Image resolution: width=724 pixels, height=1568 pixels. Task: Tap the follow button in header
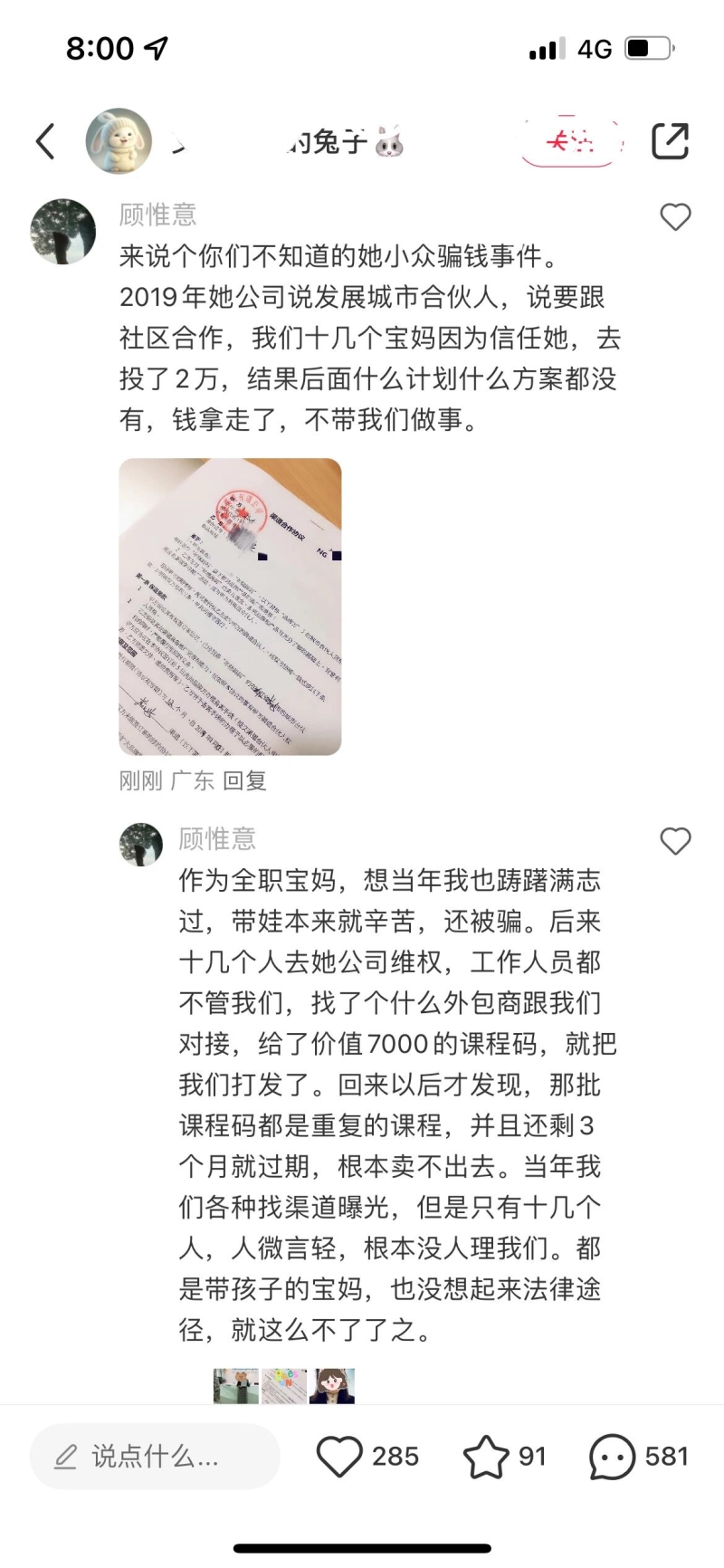pos(572,141)
